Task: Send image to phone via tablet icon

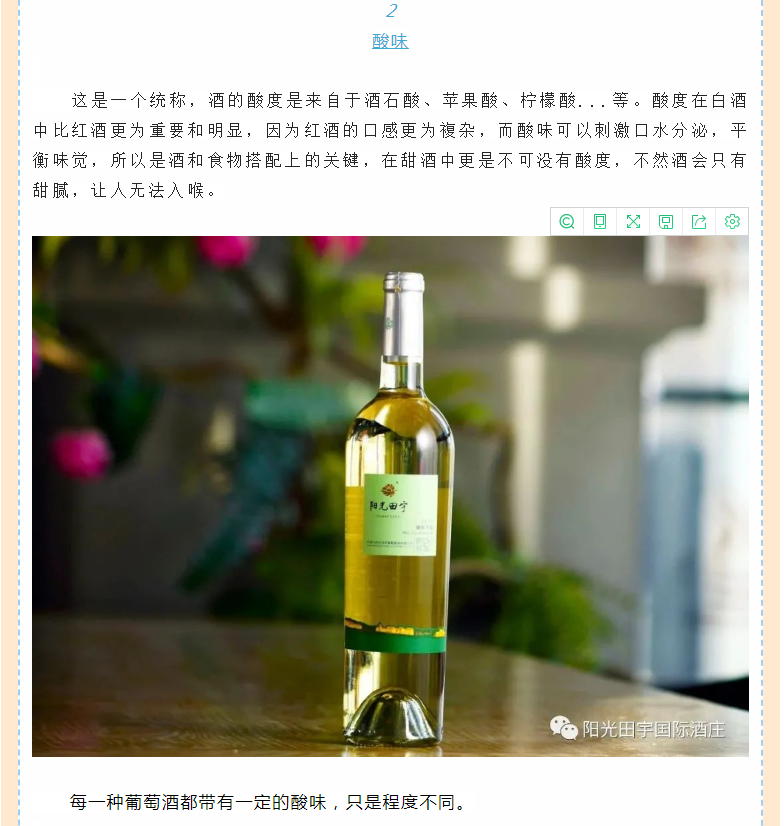Action: coord(600,222)
